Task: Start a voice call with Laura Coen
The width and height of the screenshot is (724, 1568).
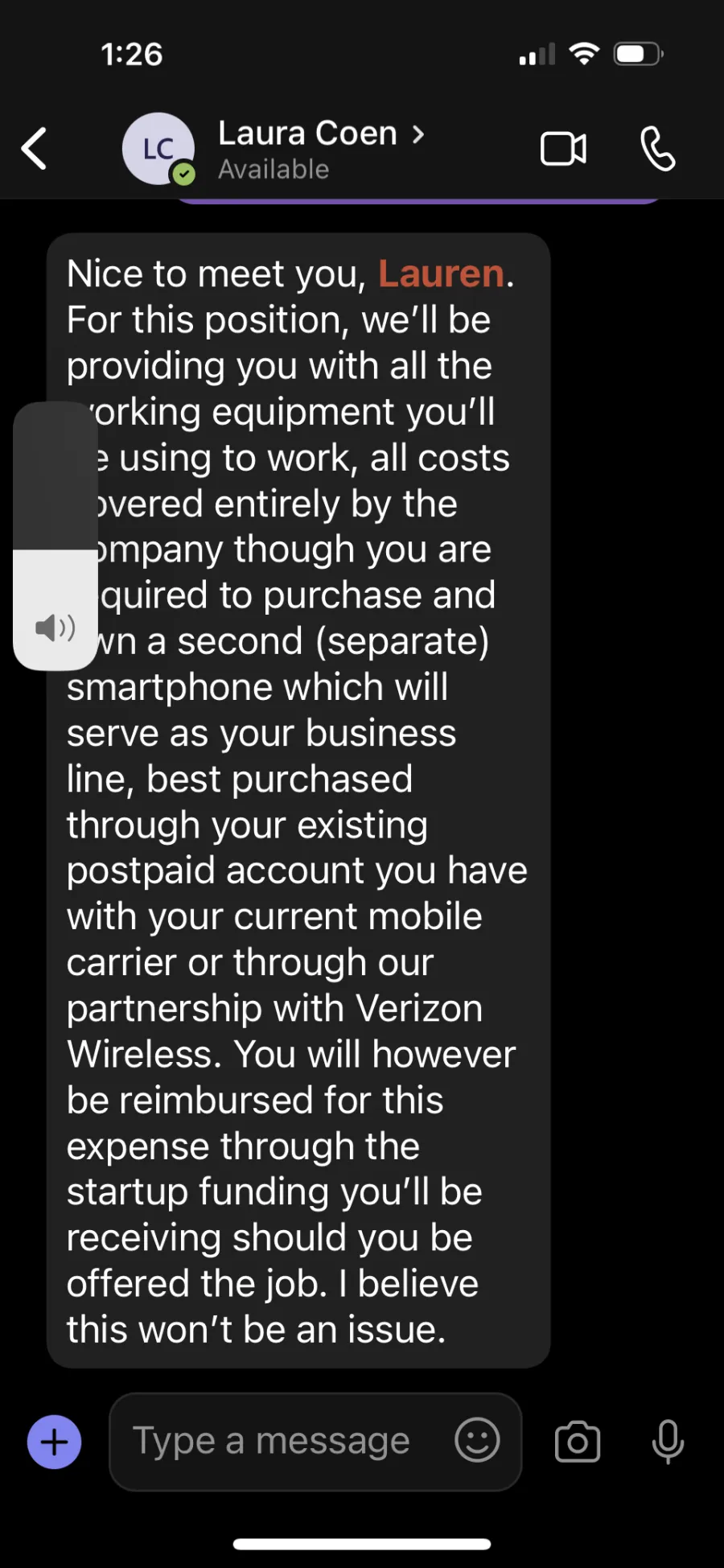Action: click(x=657, y=149)
